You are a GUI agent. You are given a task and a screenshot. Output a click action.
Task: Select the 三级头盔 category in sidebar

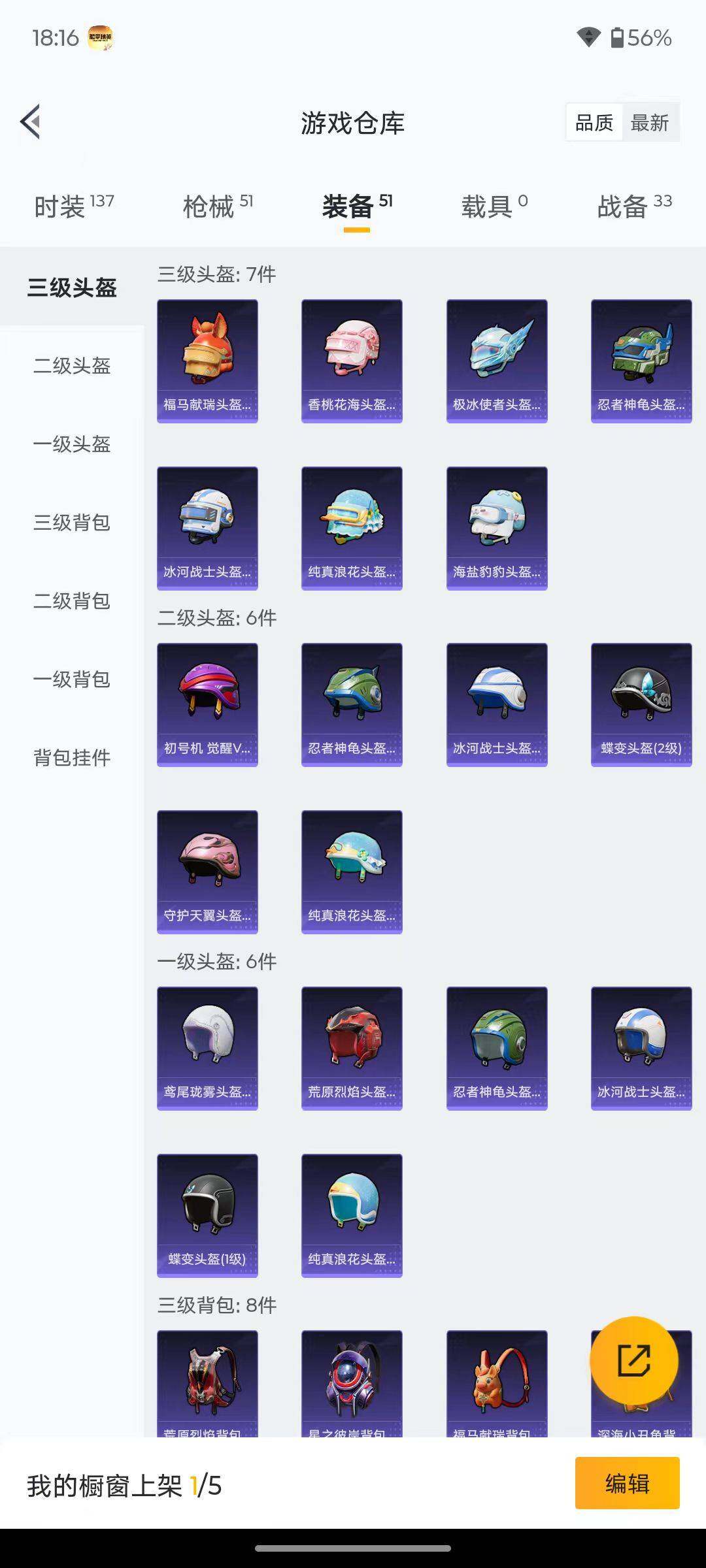point(73,285)
